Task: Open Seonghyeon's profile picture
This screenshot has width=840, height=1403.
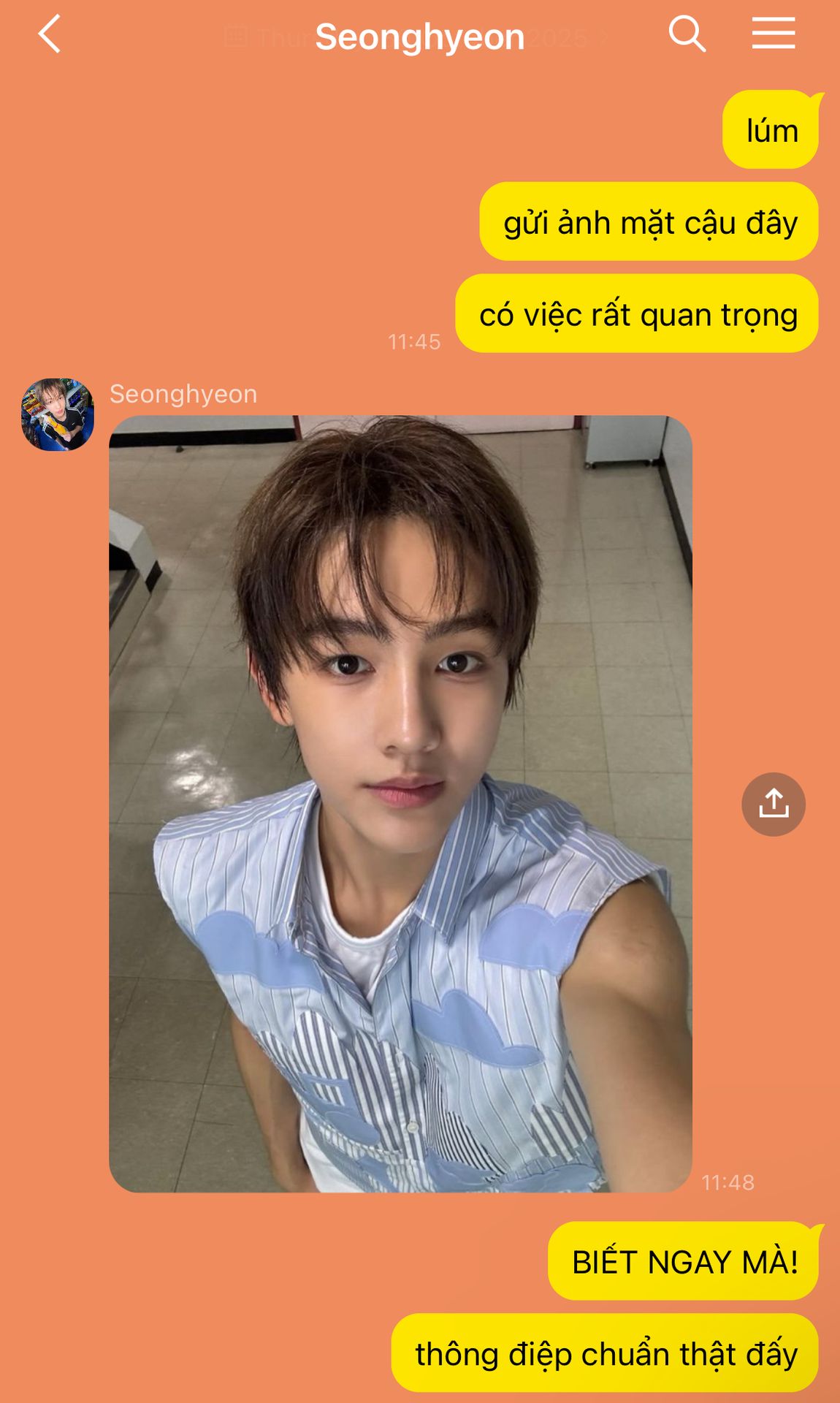Action: coord(58,414)
